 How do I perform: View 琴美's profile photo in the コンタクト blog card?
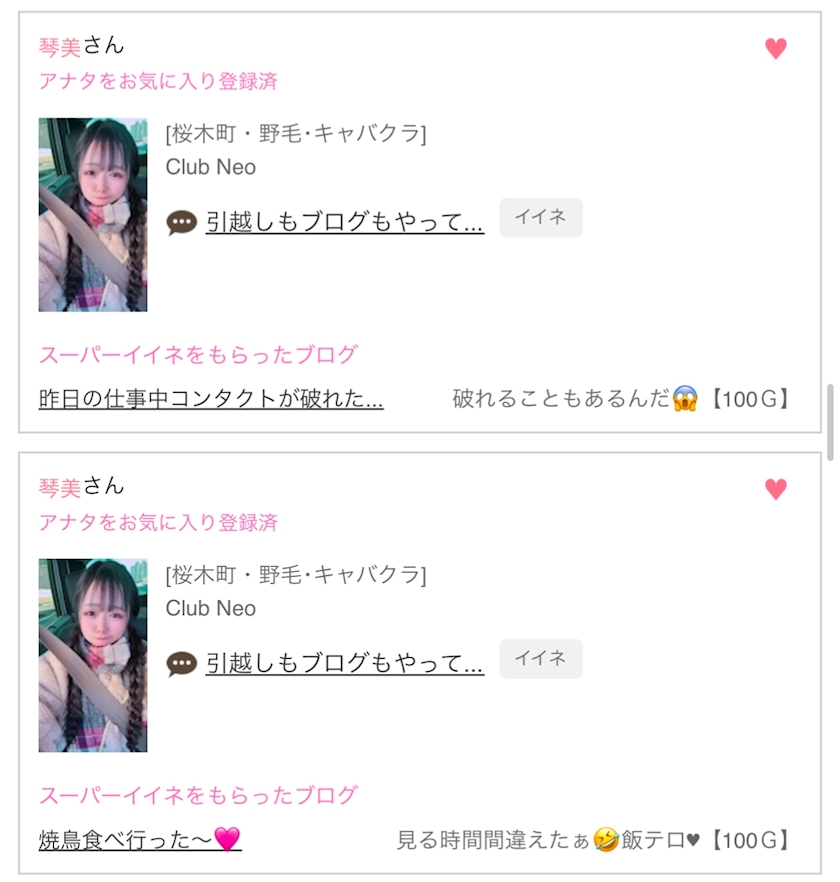pos(93,214)
